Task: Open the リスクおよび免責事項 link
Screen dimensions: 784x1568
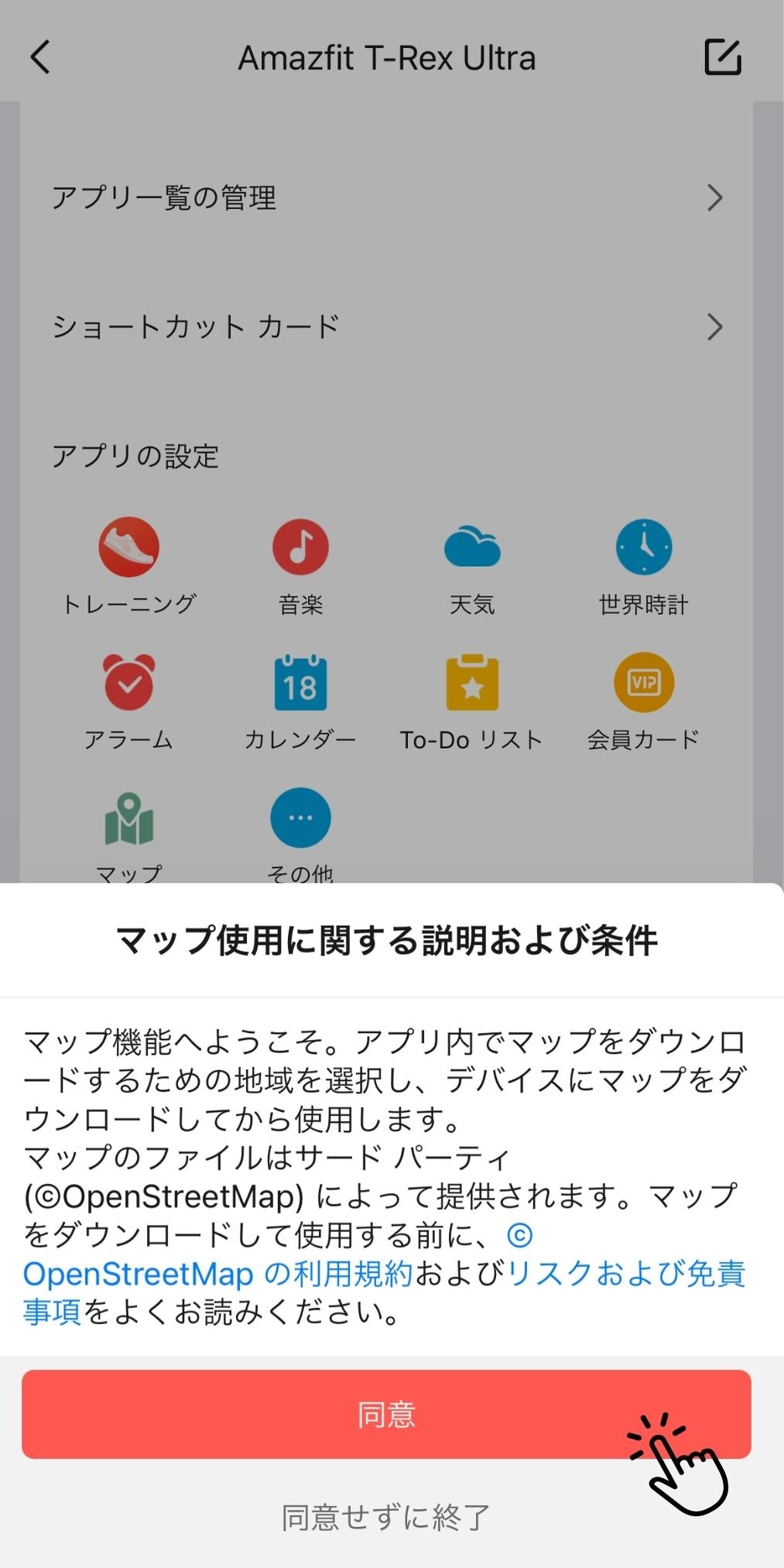Action: tap(625, 1274)
